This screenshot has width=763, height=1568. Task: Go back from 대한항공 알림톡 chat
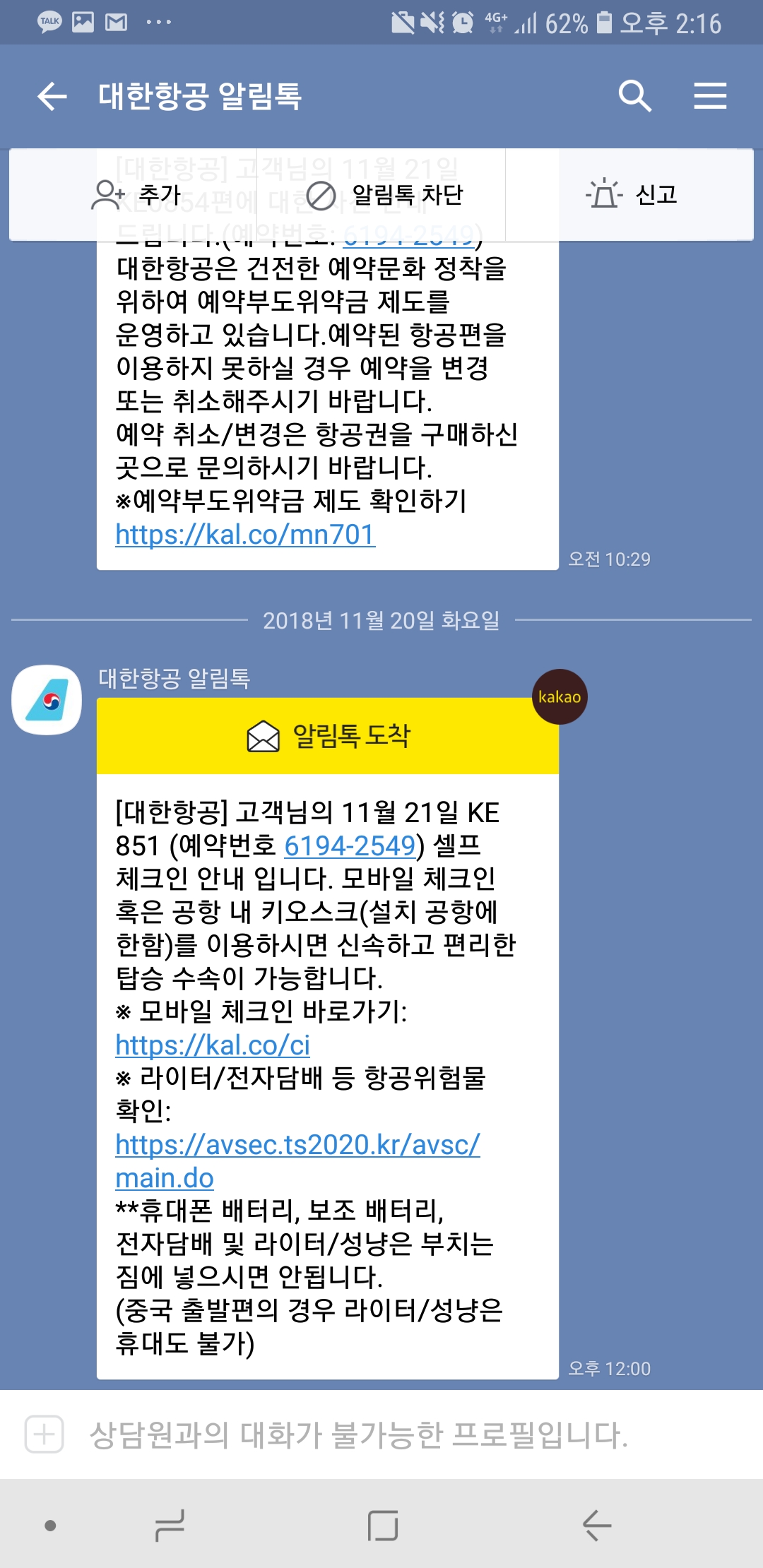52,96
